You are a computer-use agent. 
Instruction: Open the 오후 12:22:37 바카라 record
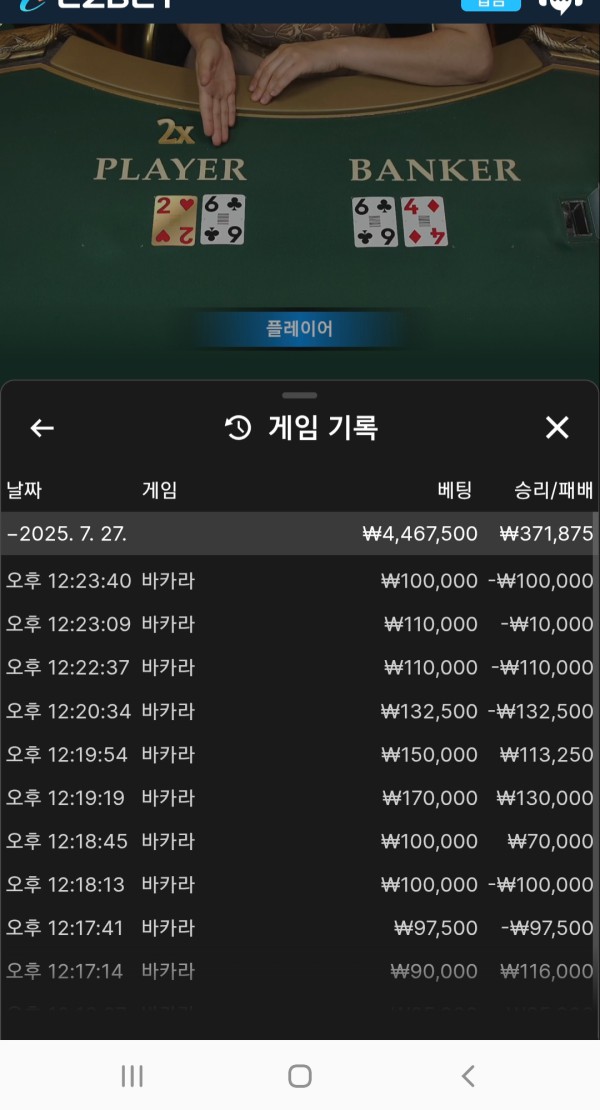(298, 667)
